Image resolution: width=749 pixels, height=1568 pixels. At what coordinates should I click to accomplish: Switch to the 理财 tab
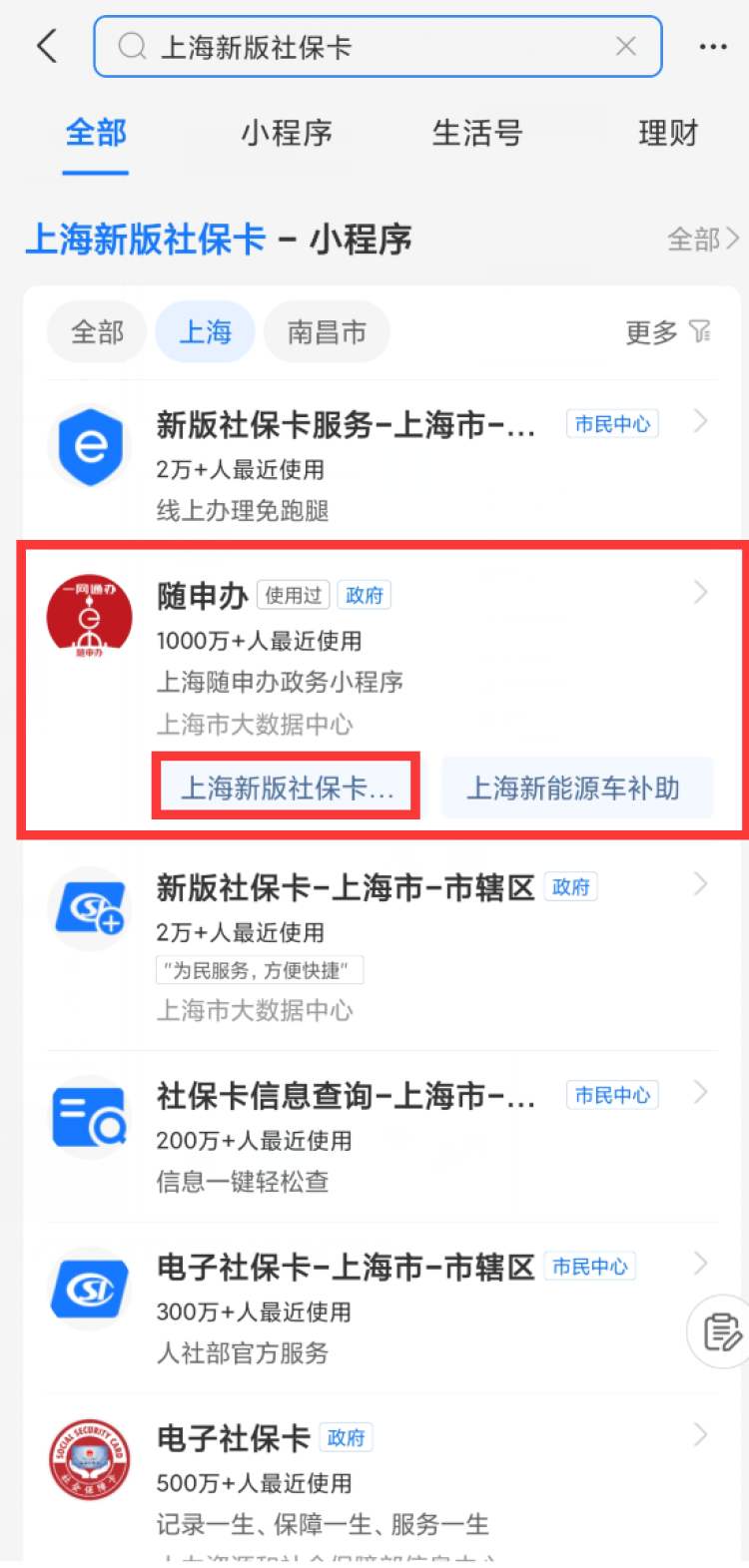(668, 133)
